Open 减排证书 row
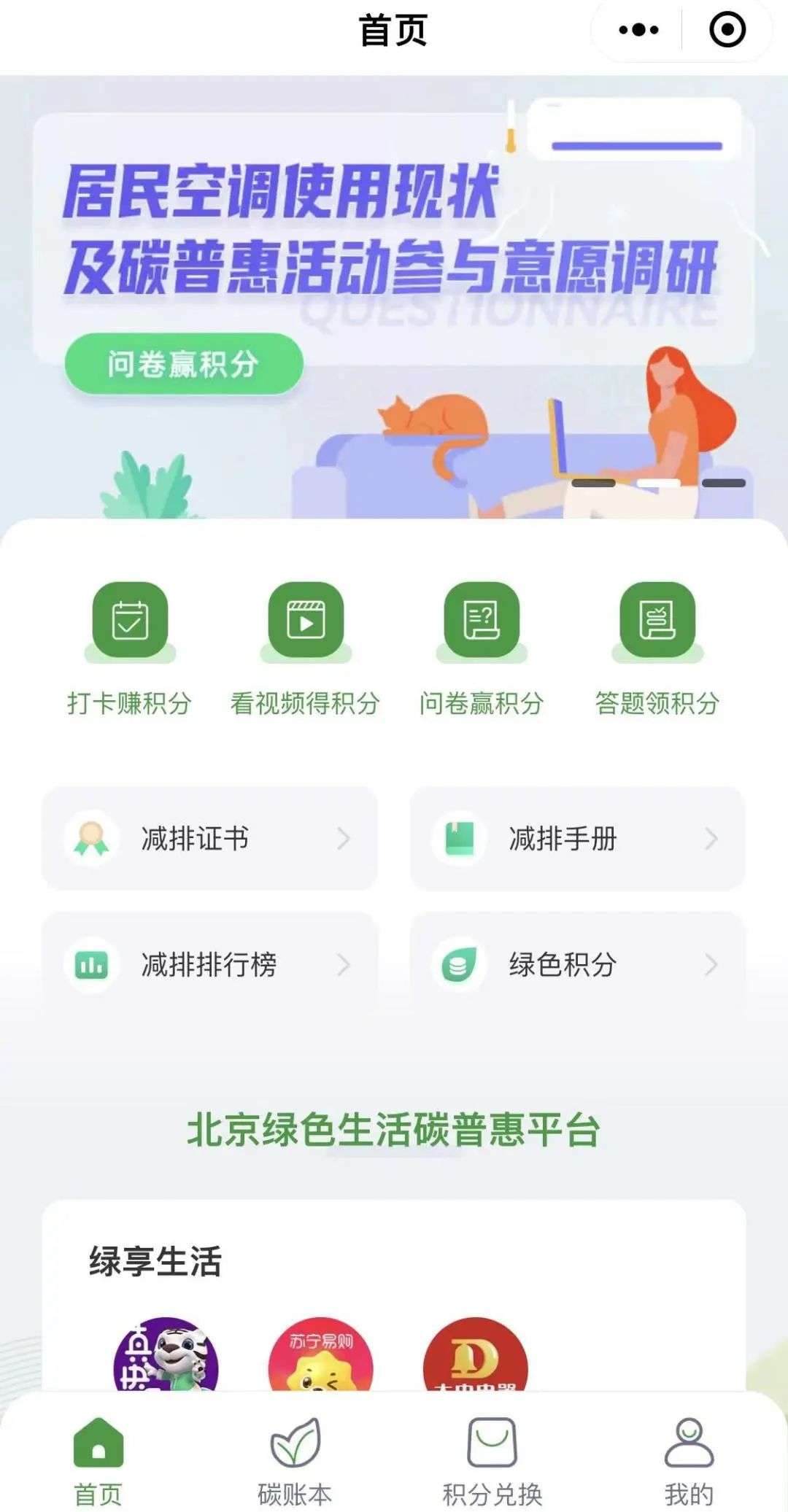Viewport: 788px width, 1512px height. [x=209, y=839]
